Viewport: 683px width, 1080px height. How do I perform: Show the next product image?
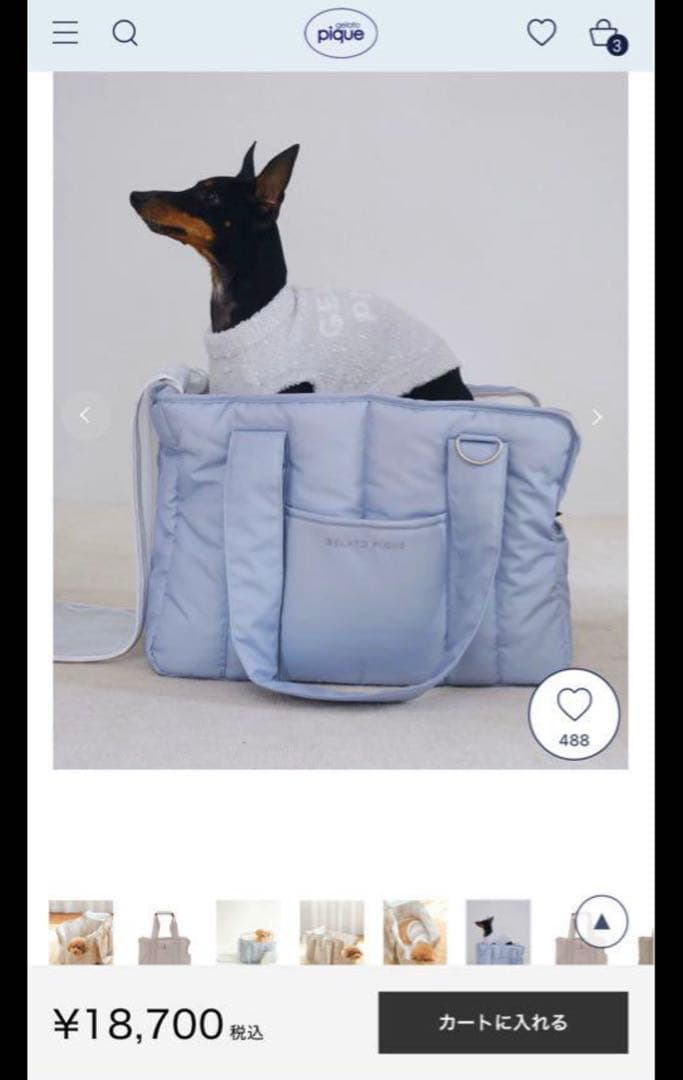(x=597, y=417)
